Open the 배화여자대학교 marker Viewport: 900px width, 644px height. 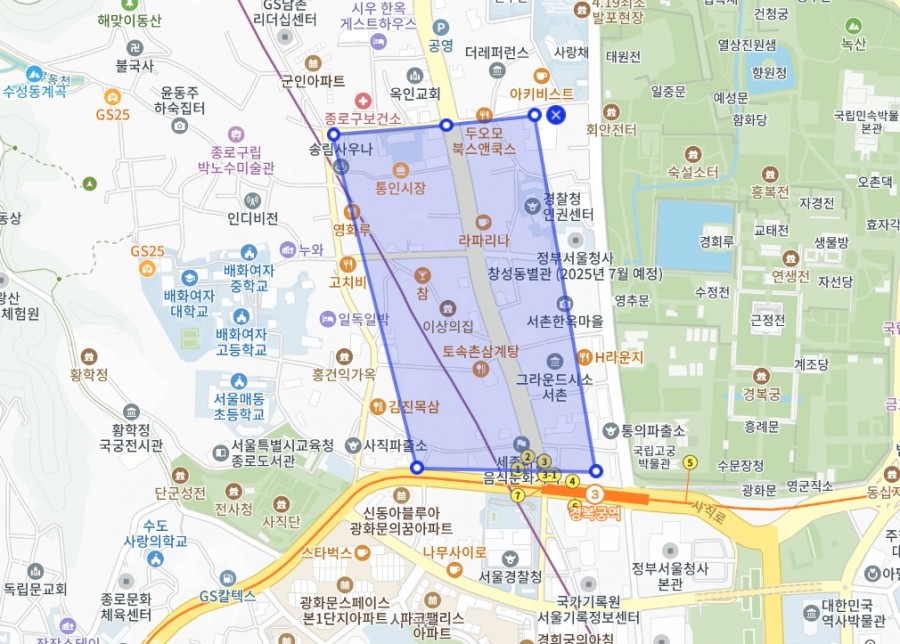point(188,277)
